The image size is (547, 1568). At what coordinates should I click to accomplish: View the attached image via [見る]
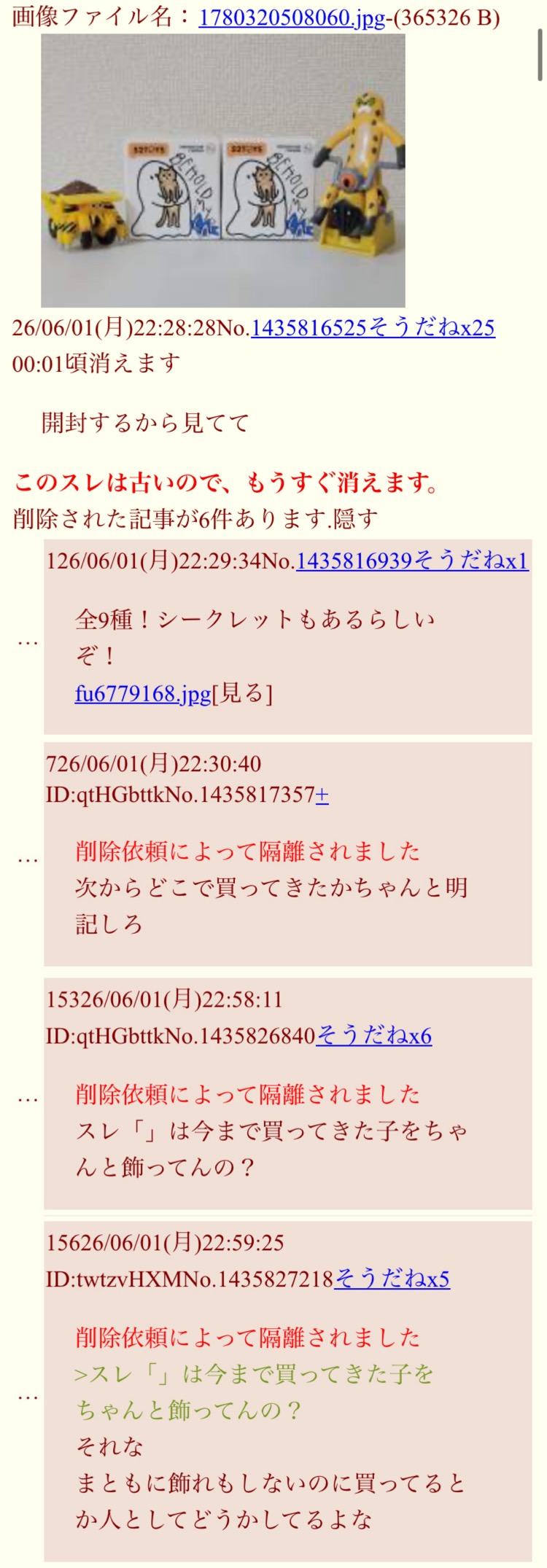[x=242, y=693]
